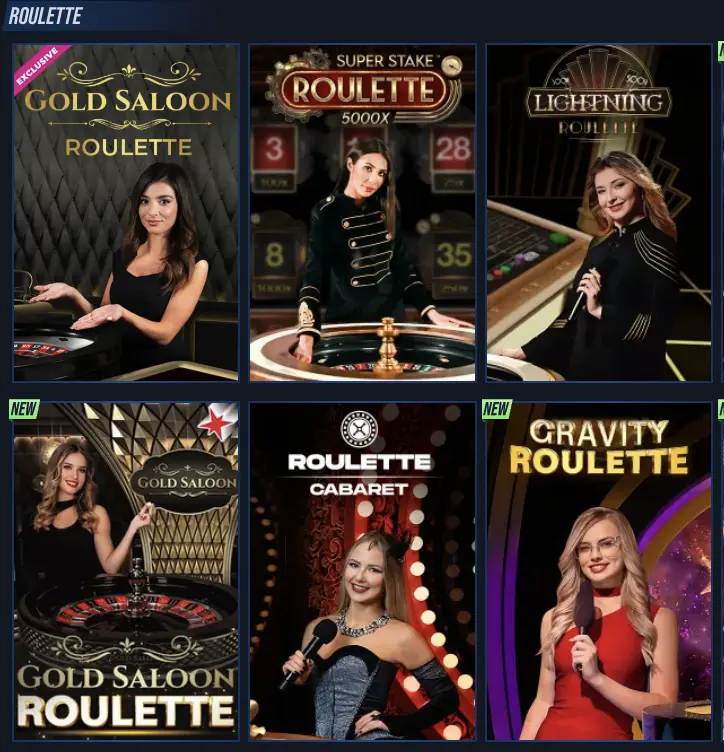The width and height of the screenshot is (724, 752).
Task: Open the new Gold Saloon Roulette tile
Action: tap(126, 571)
